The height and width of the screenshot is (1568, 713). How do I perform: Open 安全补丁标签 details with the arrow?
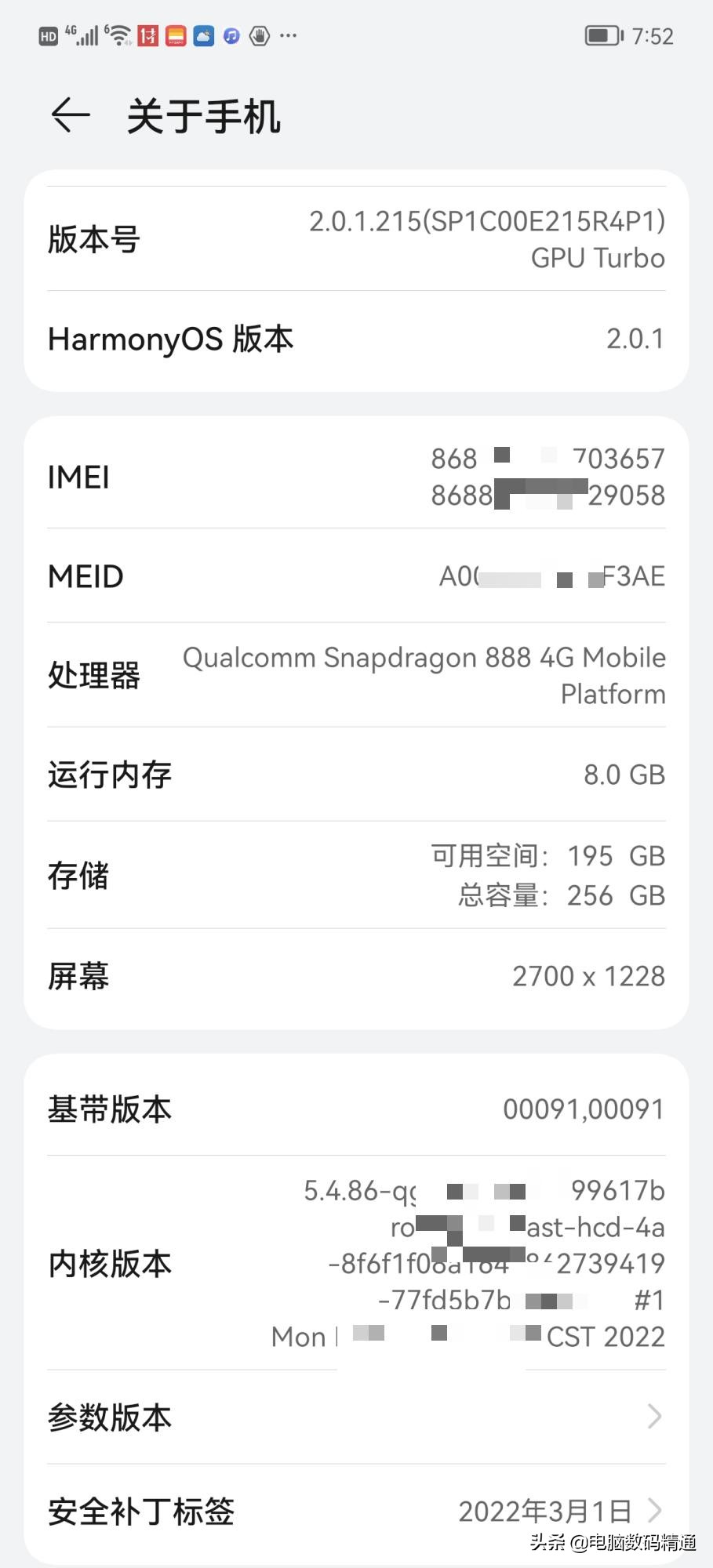pos(655,1510)
